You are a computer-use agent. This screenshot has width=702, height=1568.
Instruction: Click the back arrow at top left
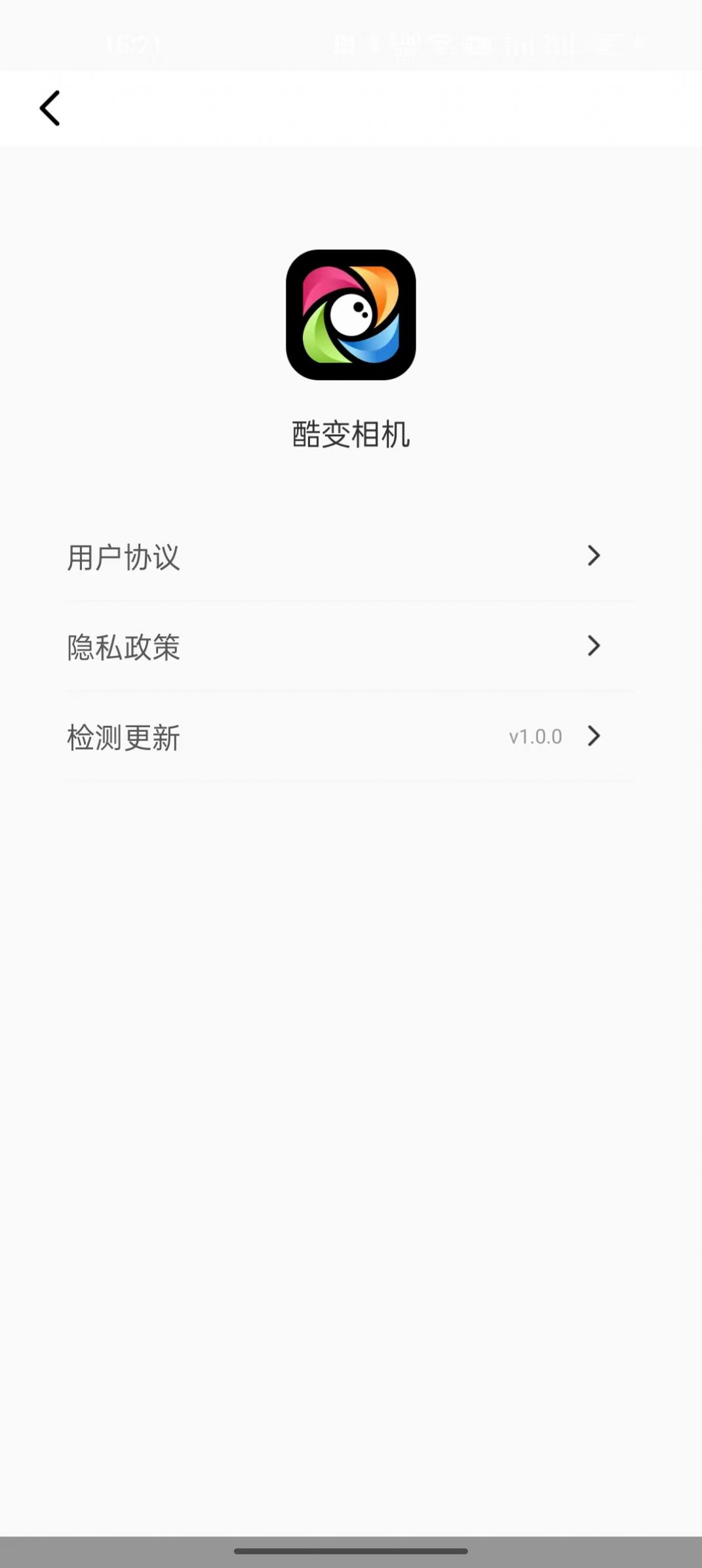coord(50,108)
